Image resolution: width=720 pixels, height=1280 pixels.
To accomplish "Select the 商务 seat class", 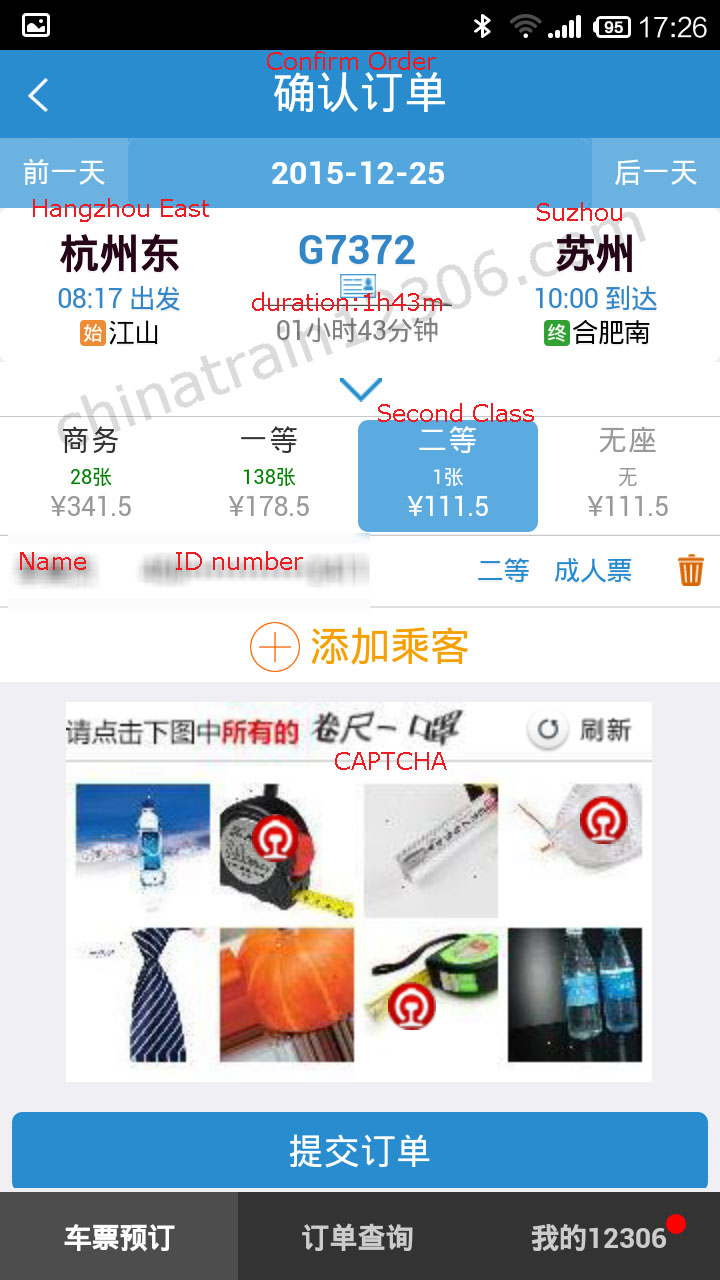I will point(91,475).
